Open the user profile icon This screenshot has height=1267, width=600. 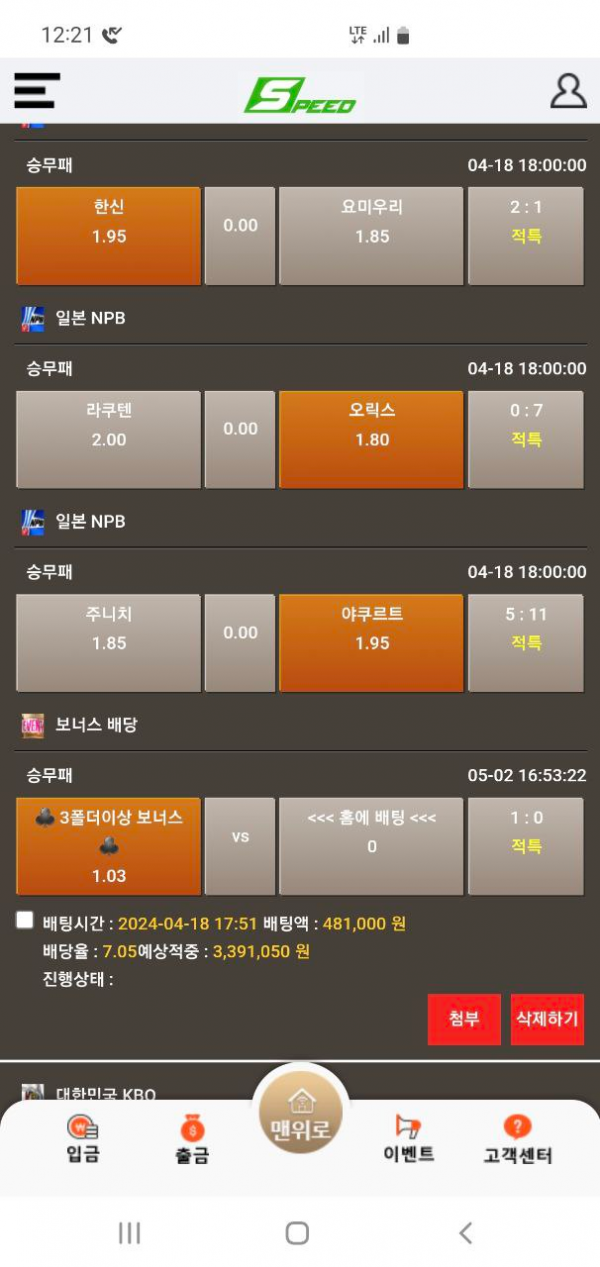coord(568,91)
